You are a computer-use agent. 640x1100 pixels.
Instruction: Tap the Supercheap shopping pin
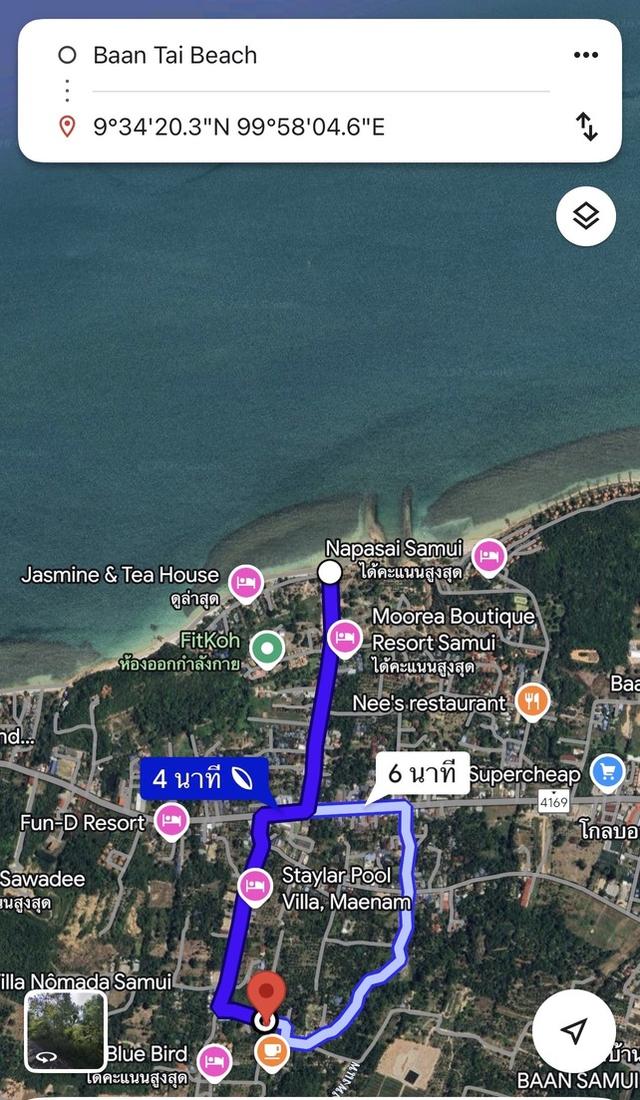(x=607, y=772)
